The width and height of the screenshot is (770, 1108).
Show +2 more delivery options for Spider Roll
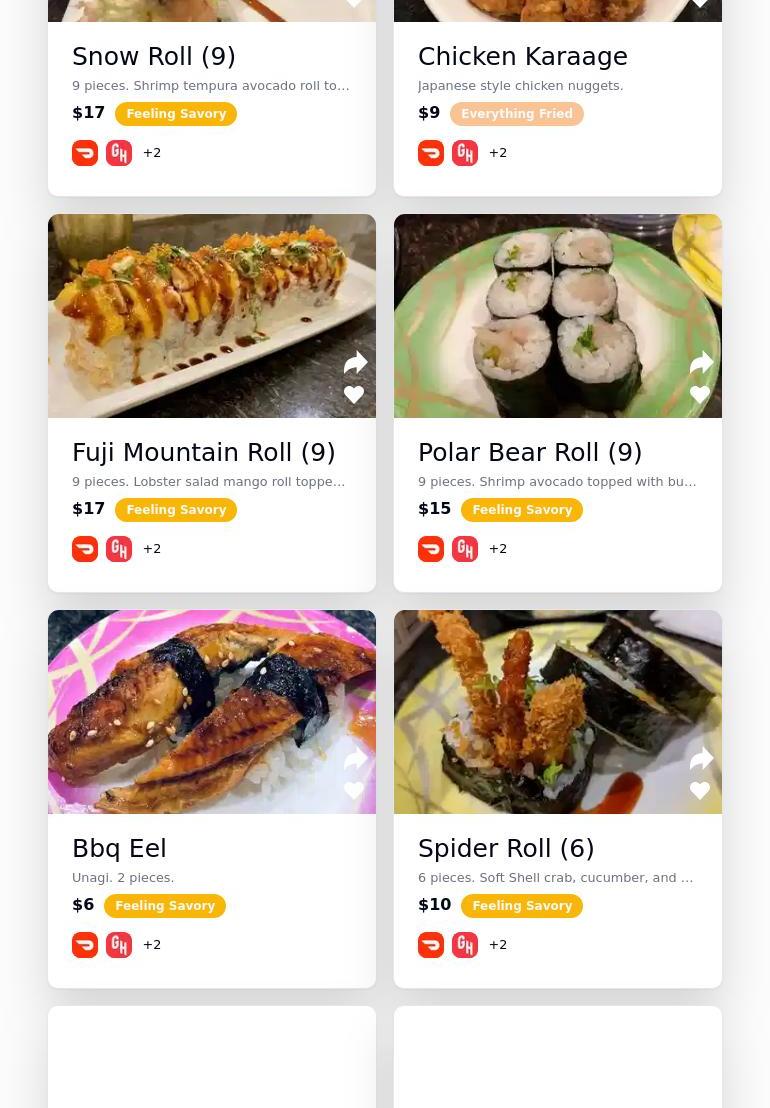pos(498,945)
